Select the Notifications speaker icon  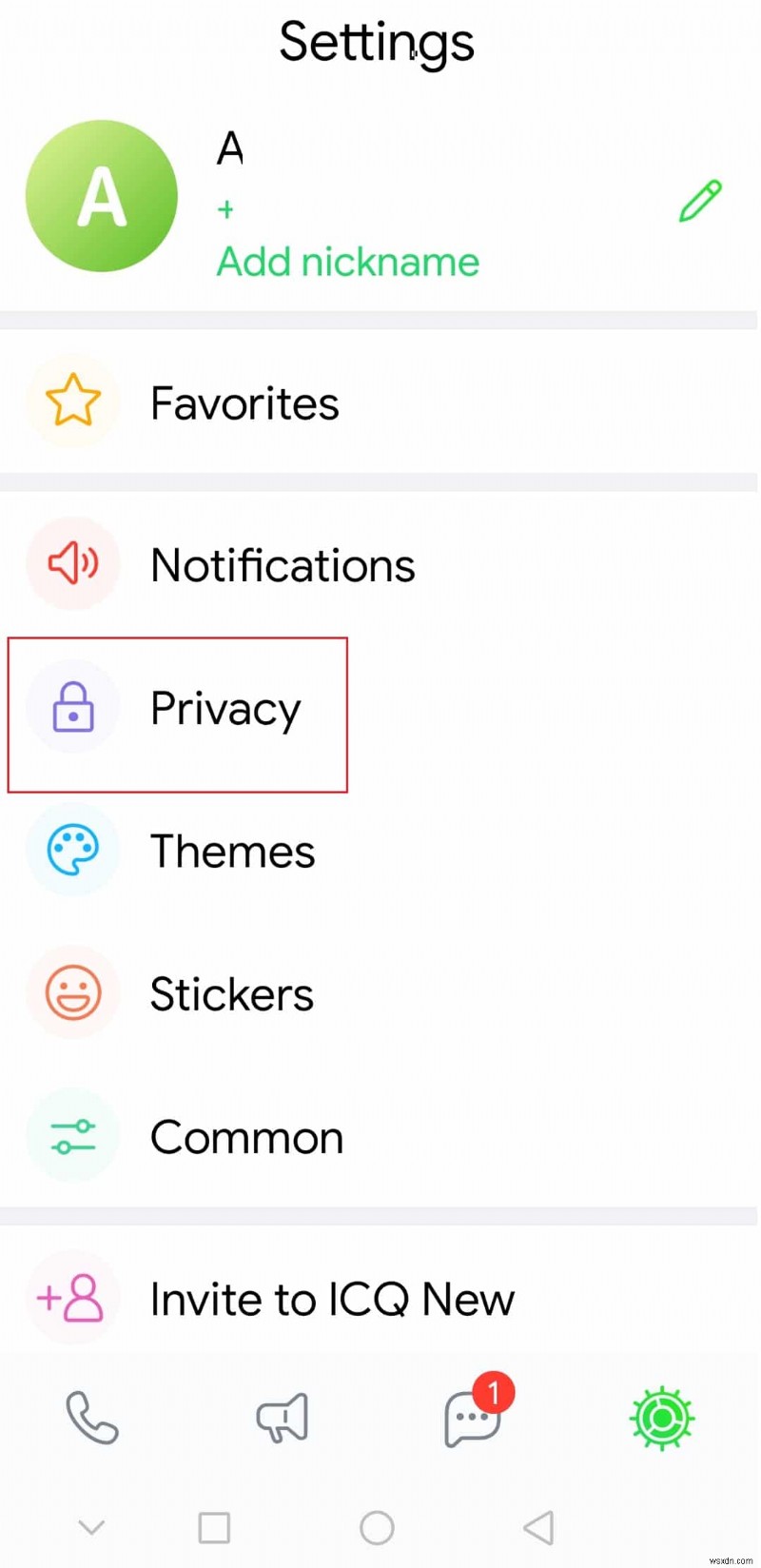pyautogui.click(x=72, y=563)
